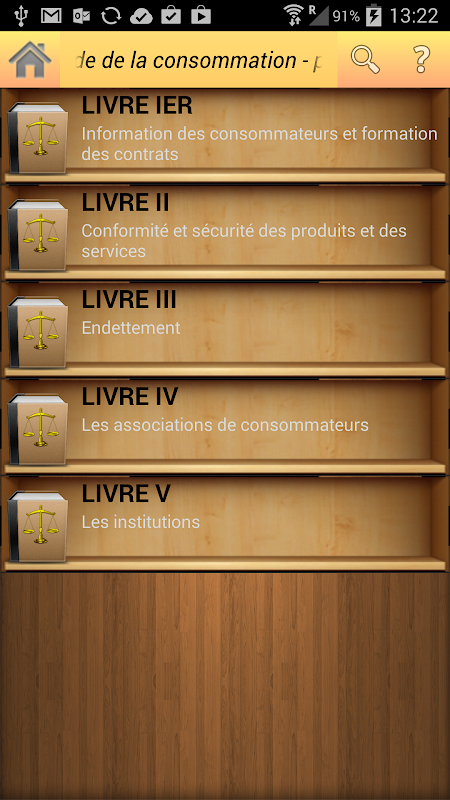
Task: Open help via the question mark
Action: click(421, 60)
